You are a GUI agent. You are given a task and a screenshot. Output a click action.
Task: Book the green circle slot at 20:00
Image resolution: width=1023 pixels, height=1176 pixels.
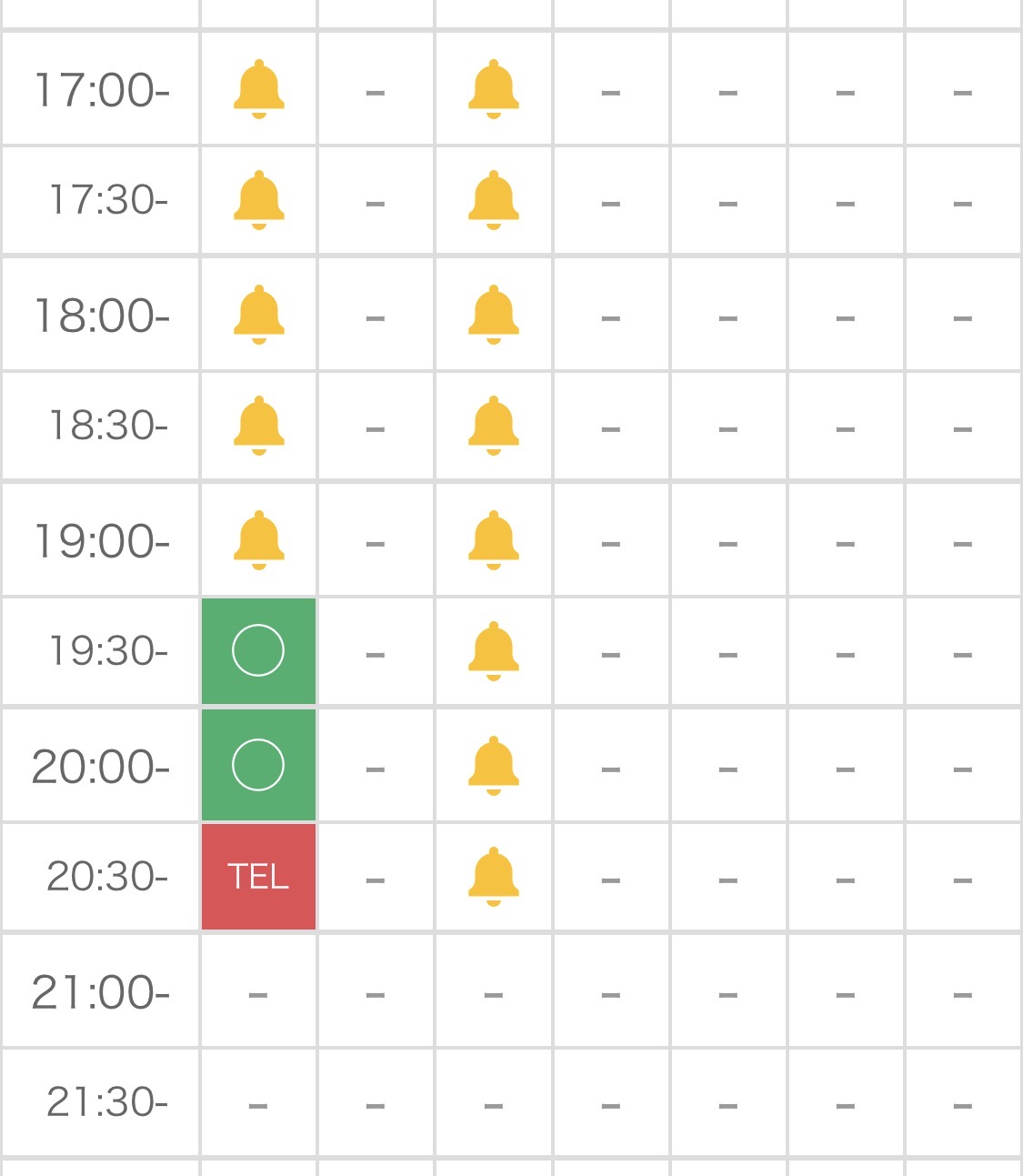(x=258, y=766)
